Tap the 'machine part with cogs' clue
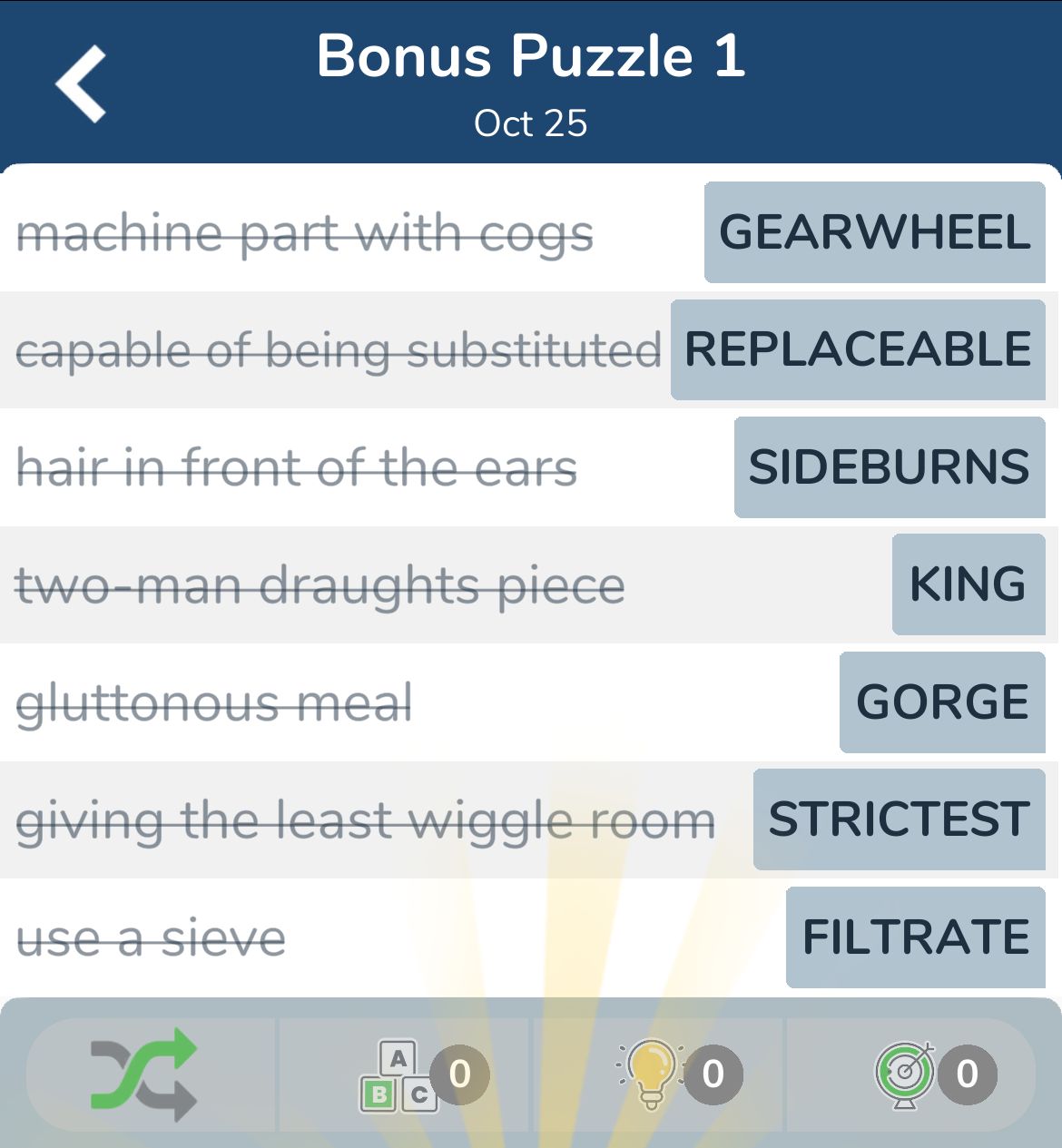 pyautogui.click(x=304, y=233)
